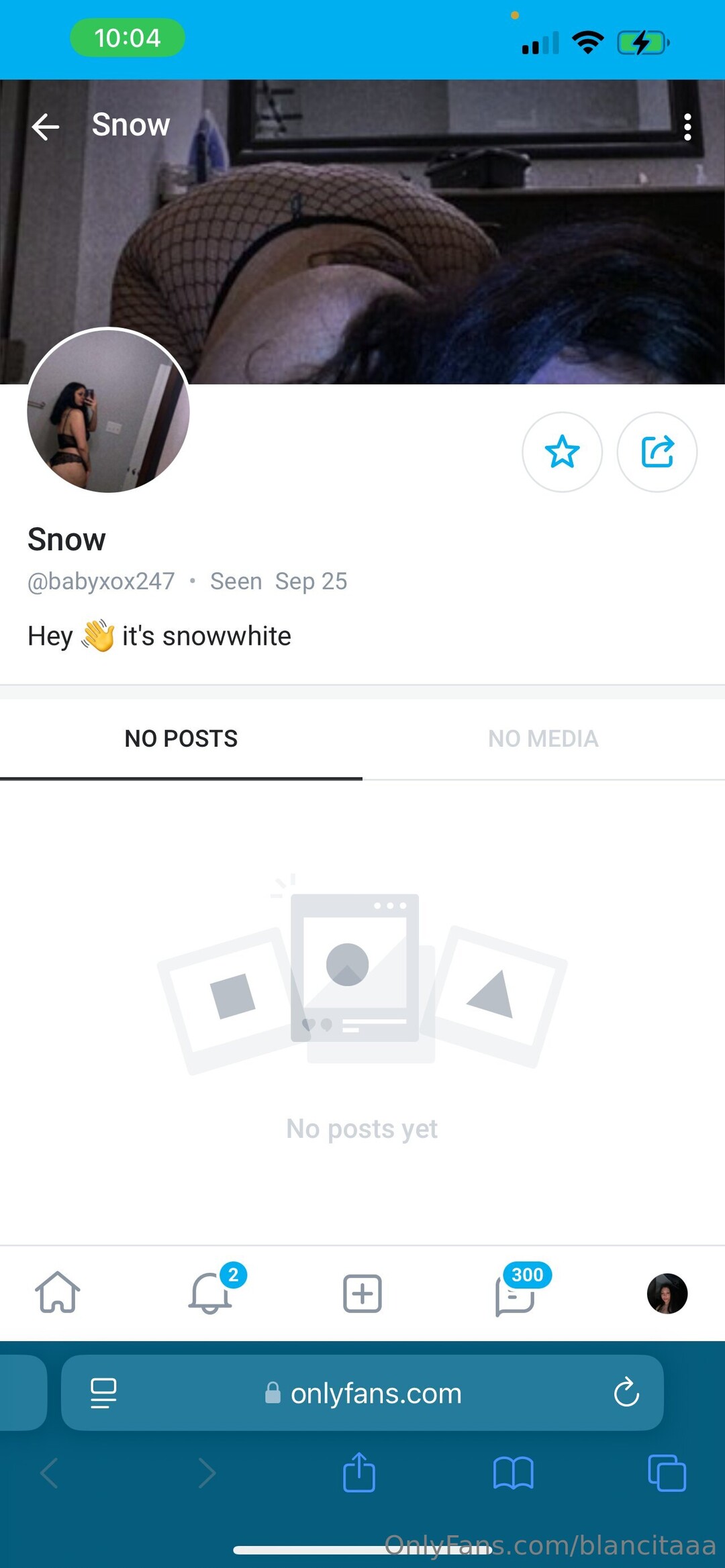Viewport: 725px width, 1568px height.
Task: Switch to the NO MEDIA tab
Action: (543, 739)
